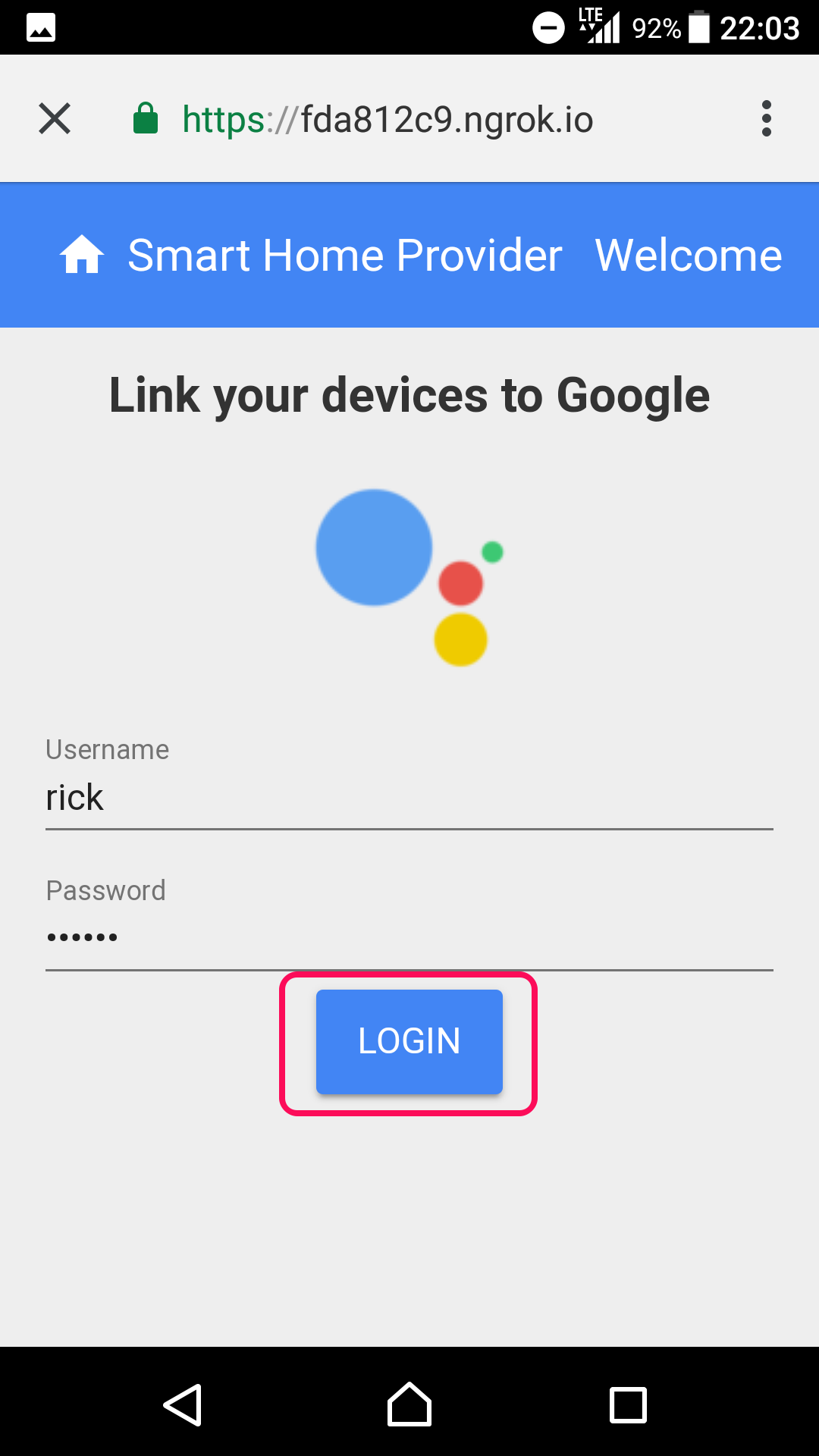Tap the LOGIN button
819x1456 pixels.
click(409, 1041)
